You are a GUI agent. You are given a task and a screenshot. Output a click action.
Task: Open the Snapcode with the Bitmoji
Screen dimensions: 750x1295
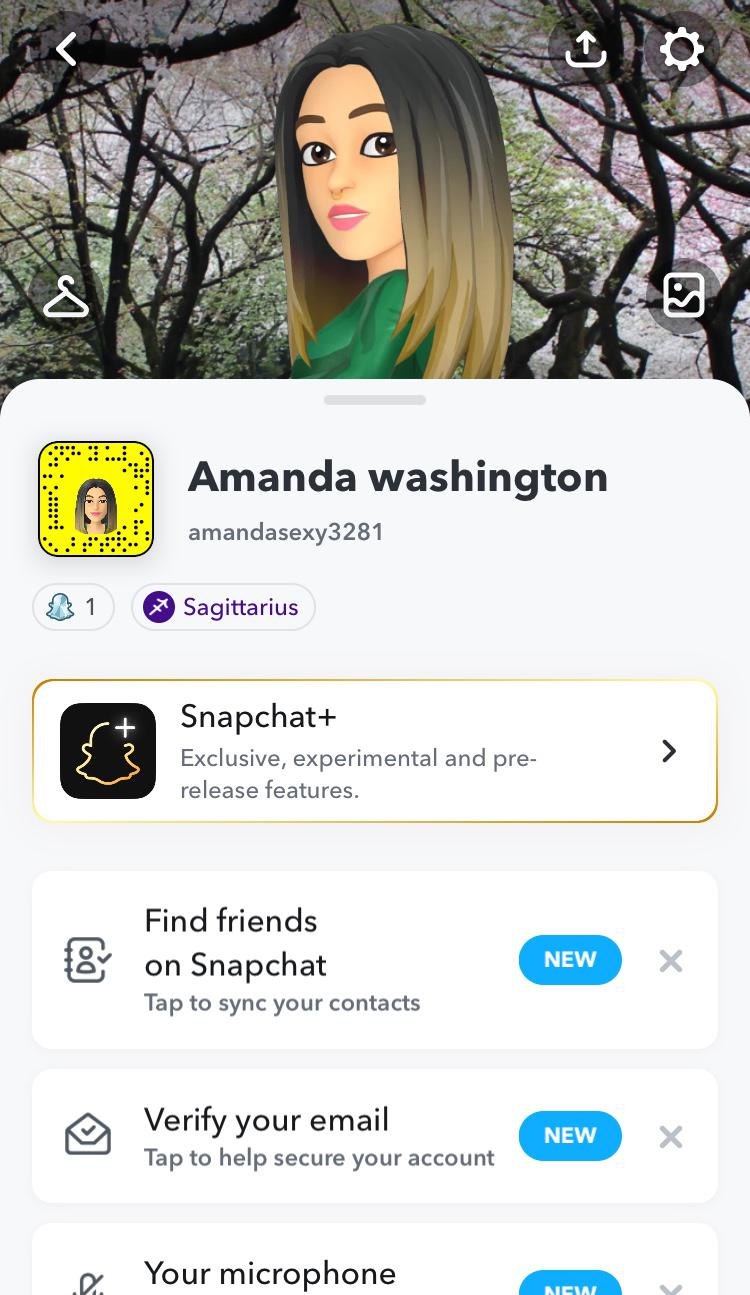point(96,499)
